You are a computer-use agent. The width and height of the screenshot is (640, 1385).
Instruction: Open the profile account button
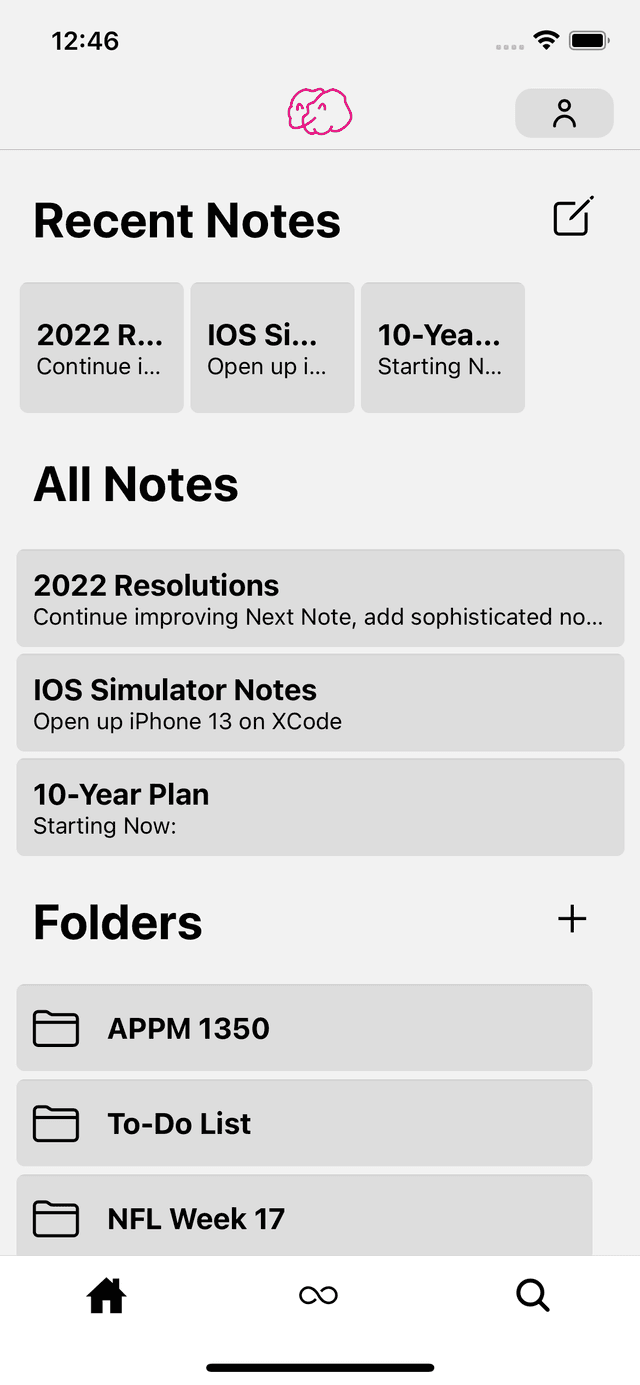pos(564,113)
